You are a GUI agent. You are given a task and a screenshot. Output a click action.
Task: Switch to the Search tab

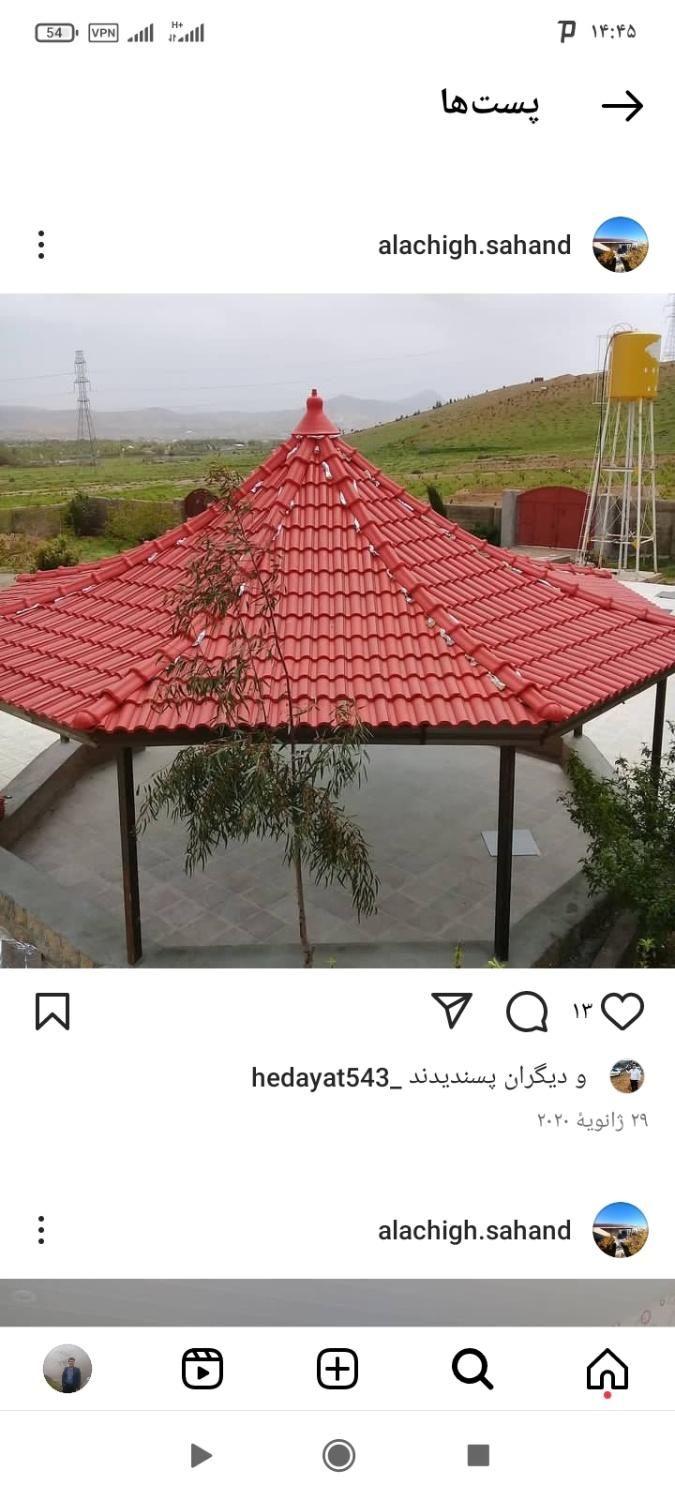point(472,1369)
